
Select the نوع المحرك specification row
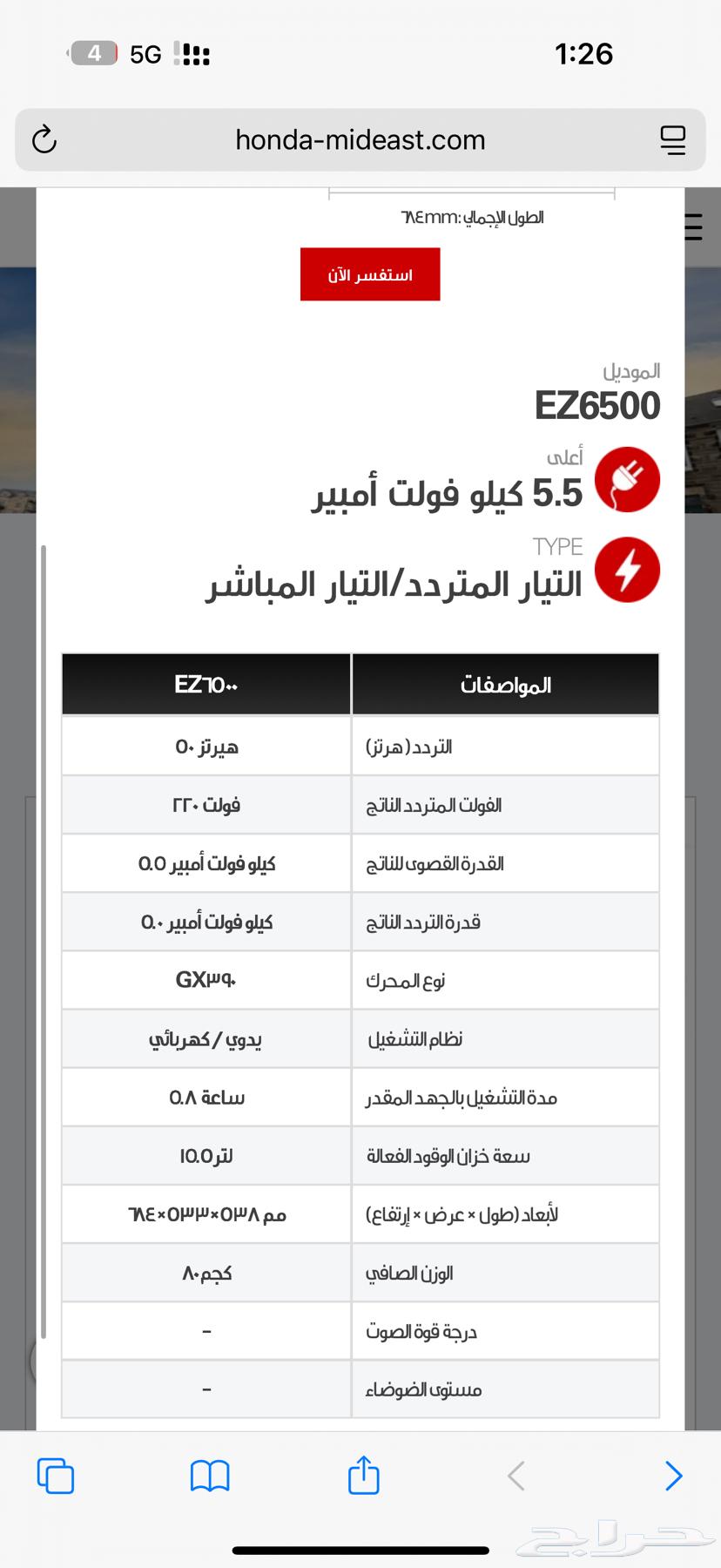505,980
